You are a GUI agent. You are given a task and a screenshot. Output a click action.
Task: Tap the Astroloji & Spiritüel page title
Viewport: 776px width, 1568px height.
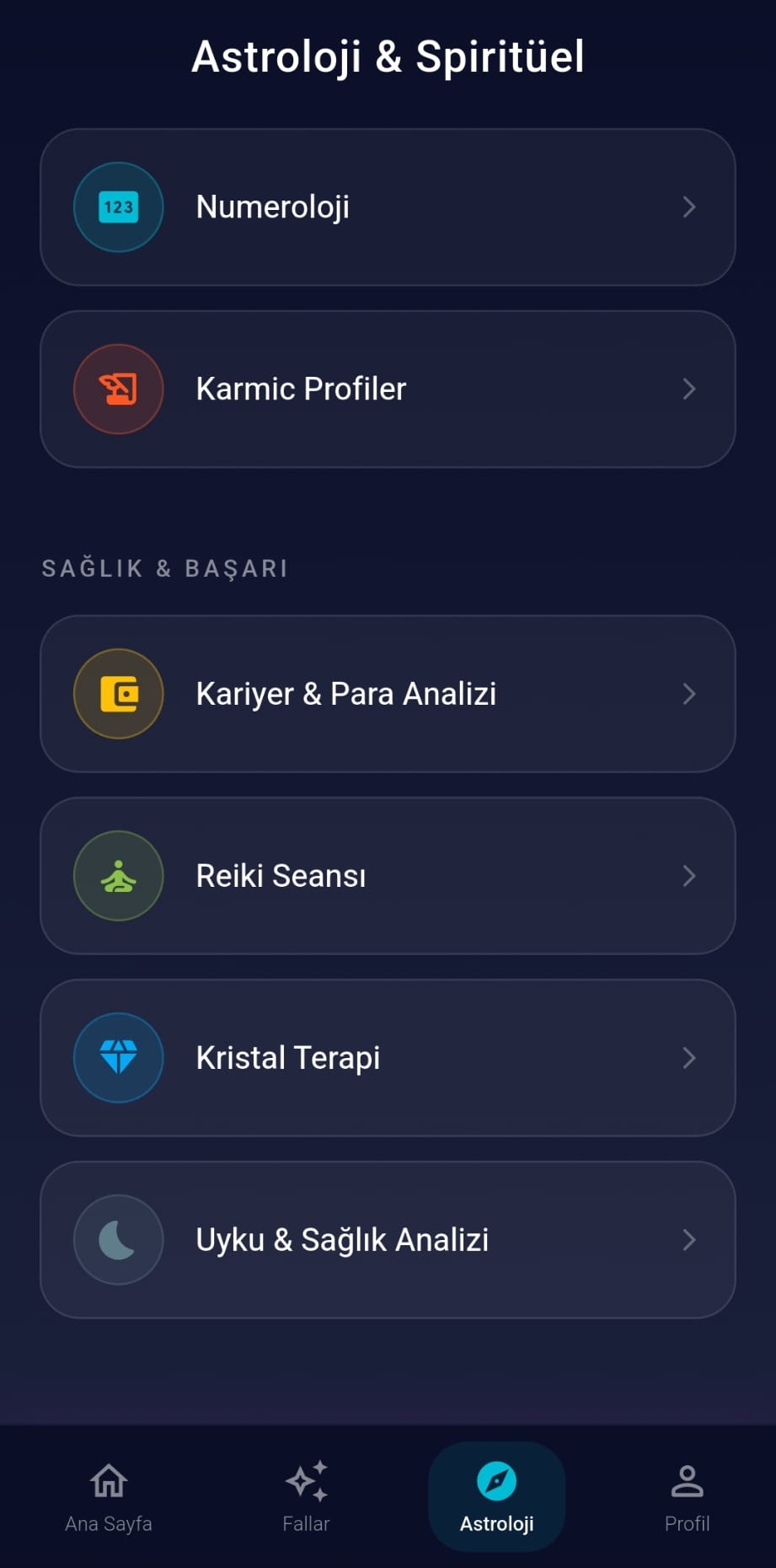tap(388, 56)
